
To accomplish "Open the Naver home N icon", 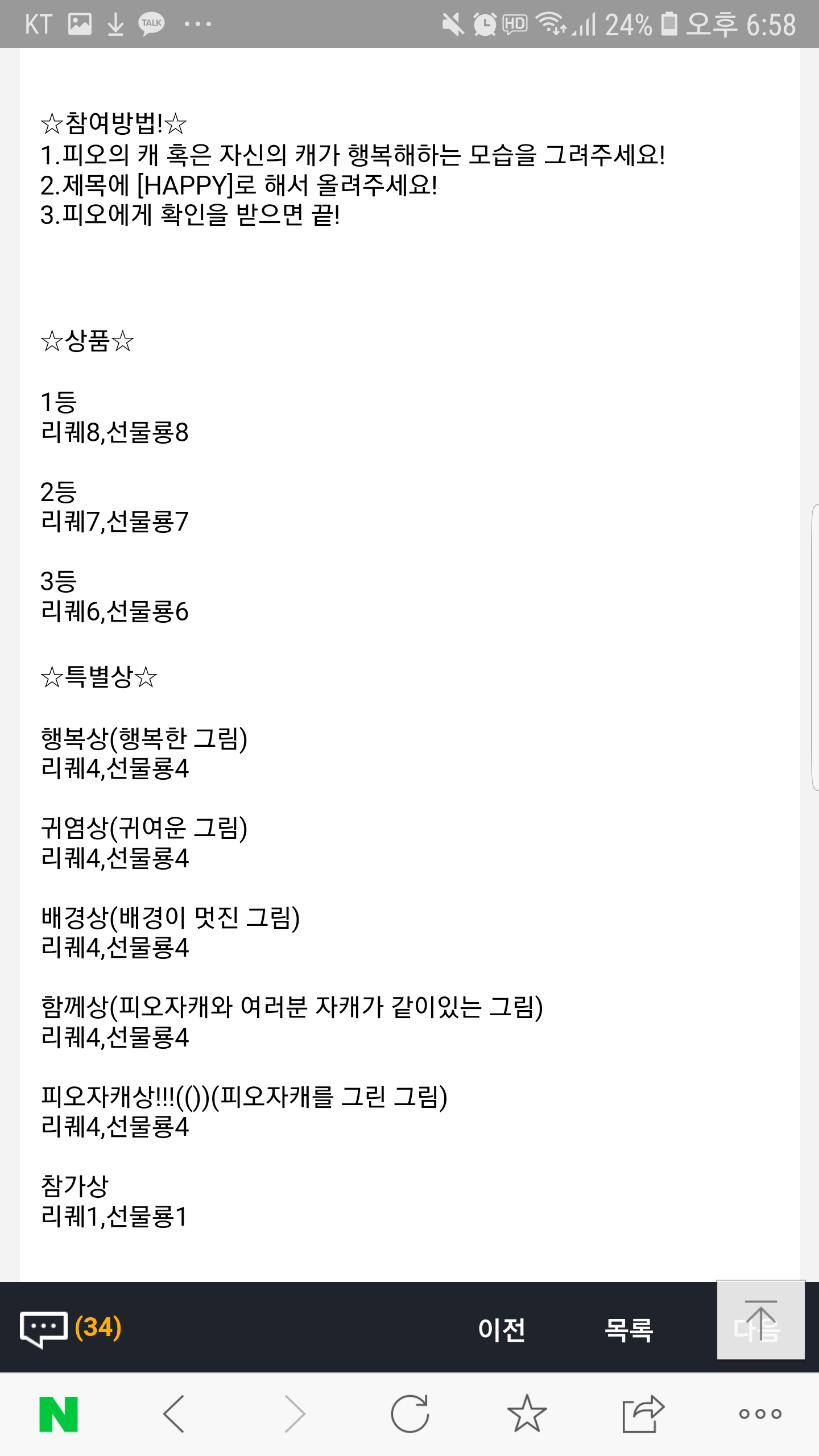I will click(x=59, y=1413).
